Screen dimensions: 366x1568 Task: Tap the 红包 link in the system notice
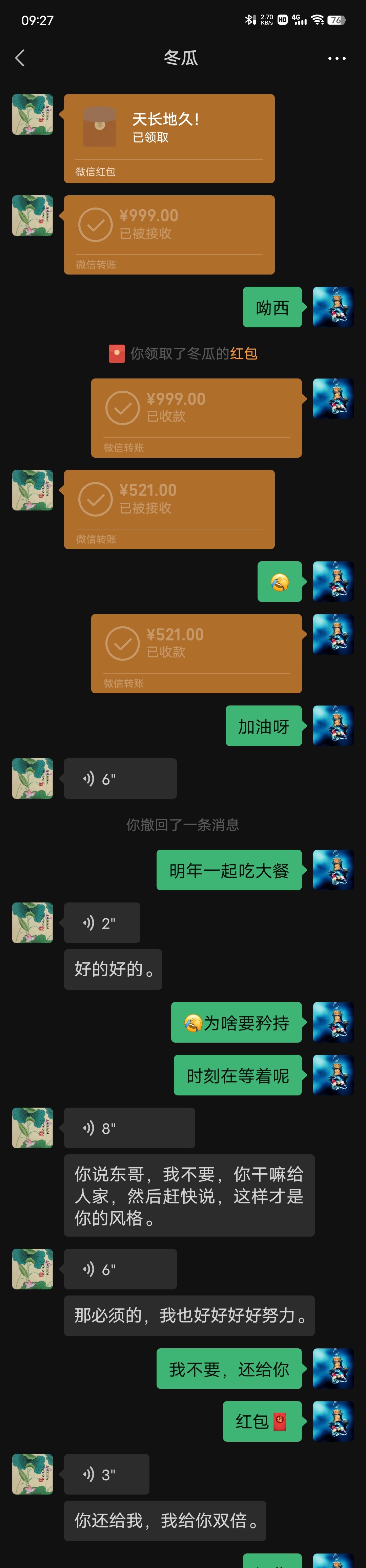pos(244,354)
